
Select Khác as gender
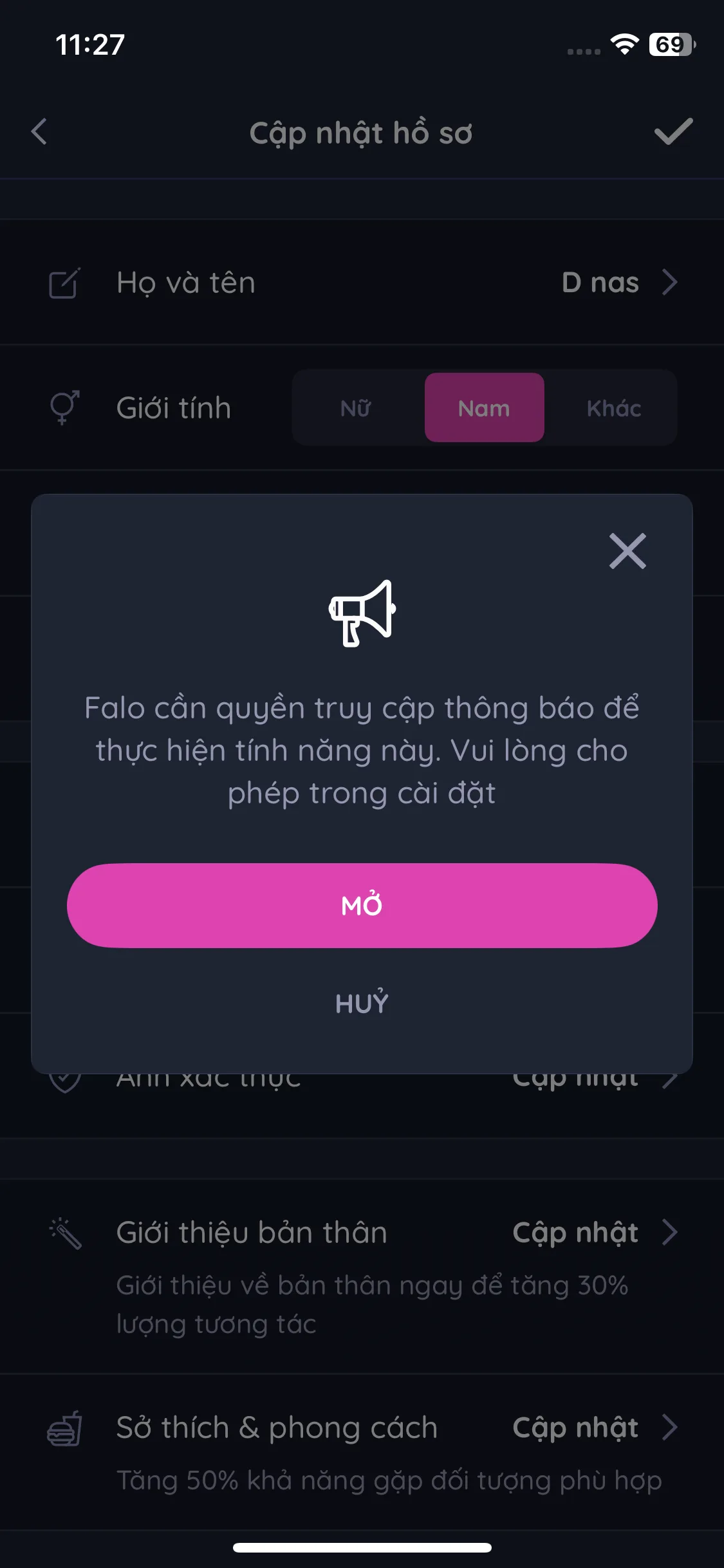click(x=613, y=408)
